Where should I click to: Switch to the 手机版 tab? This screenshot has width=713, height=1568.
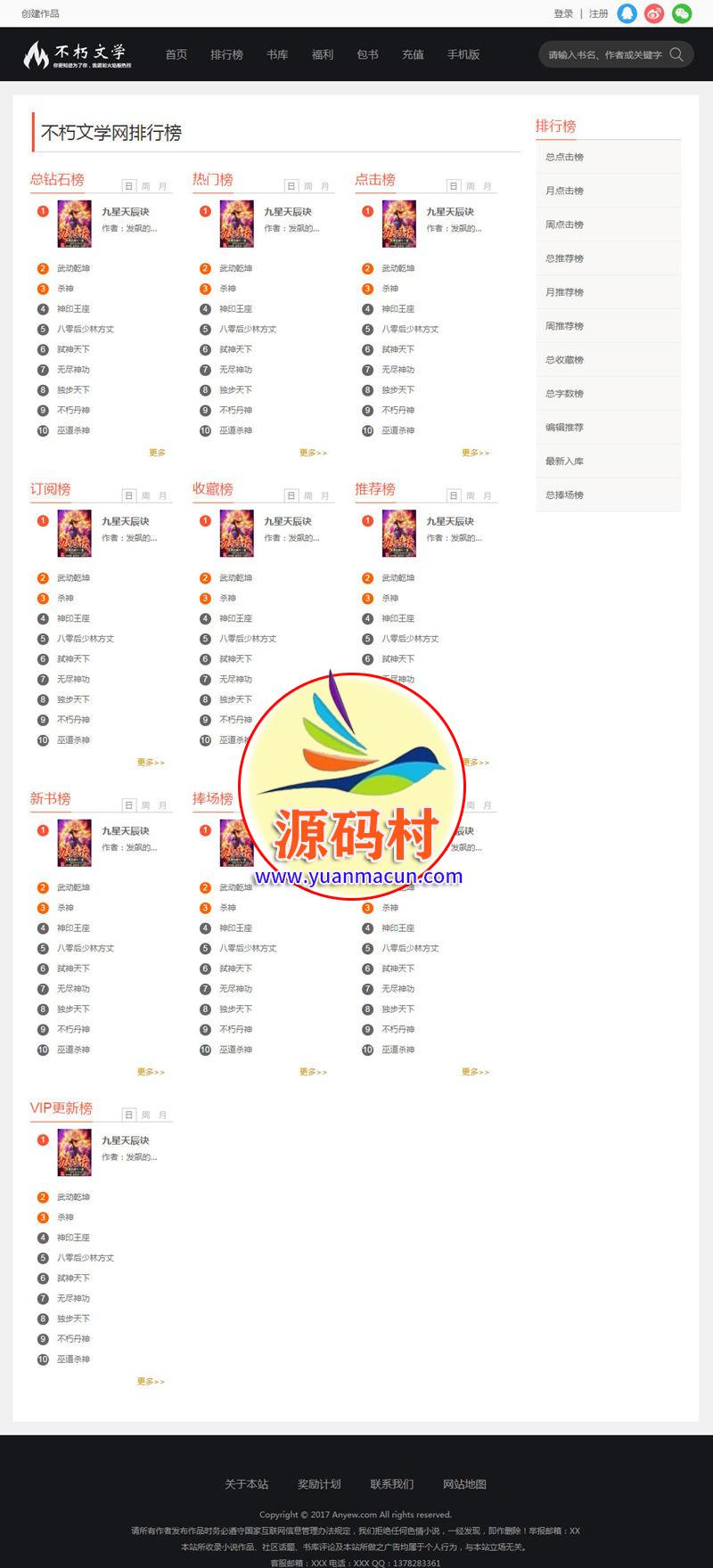(x=464, y=54)
